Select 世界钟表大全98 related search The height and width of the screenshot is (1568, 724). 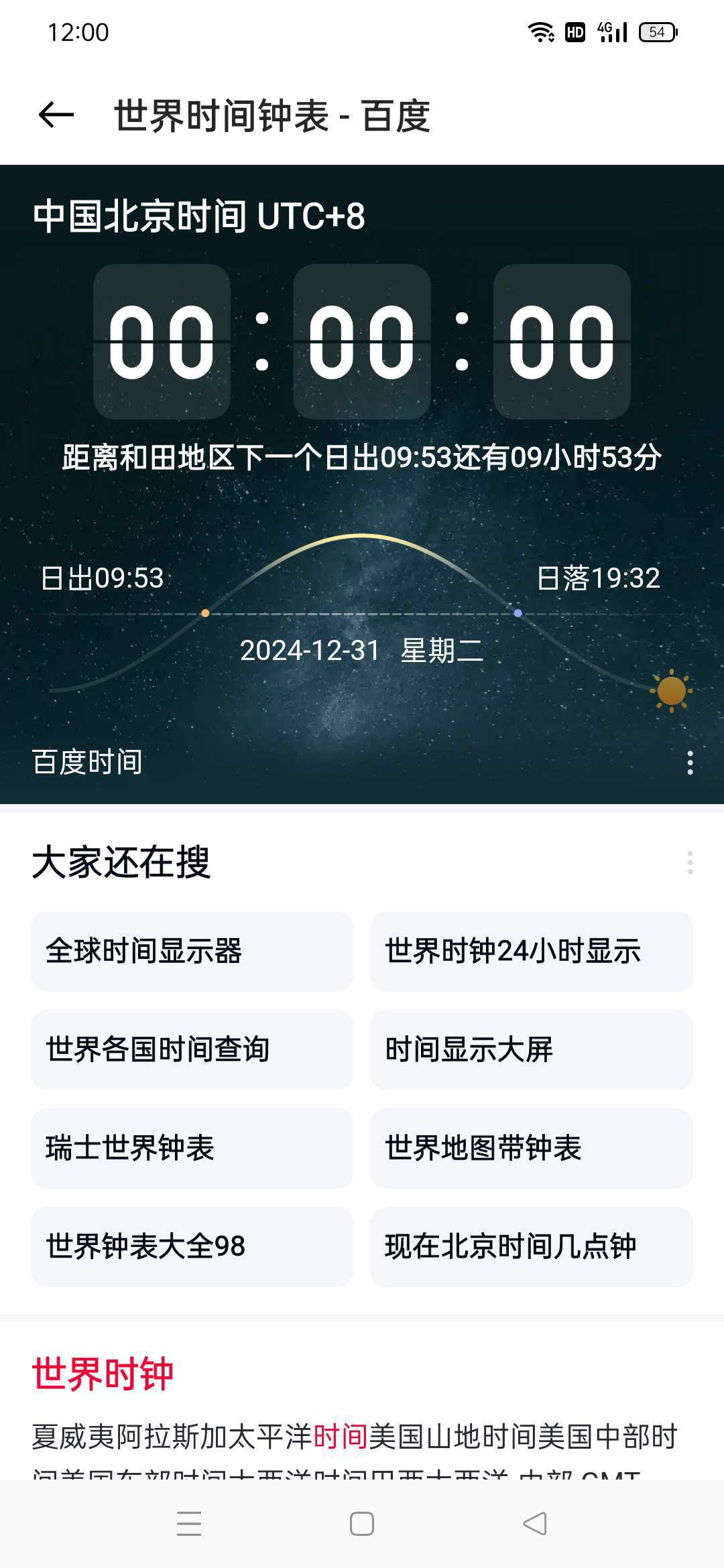pos(192,1246)
